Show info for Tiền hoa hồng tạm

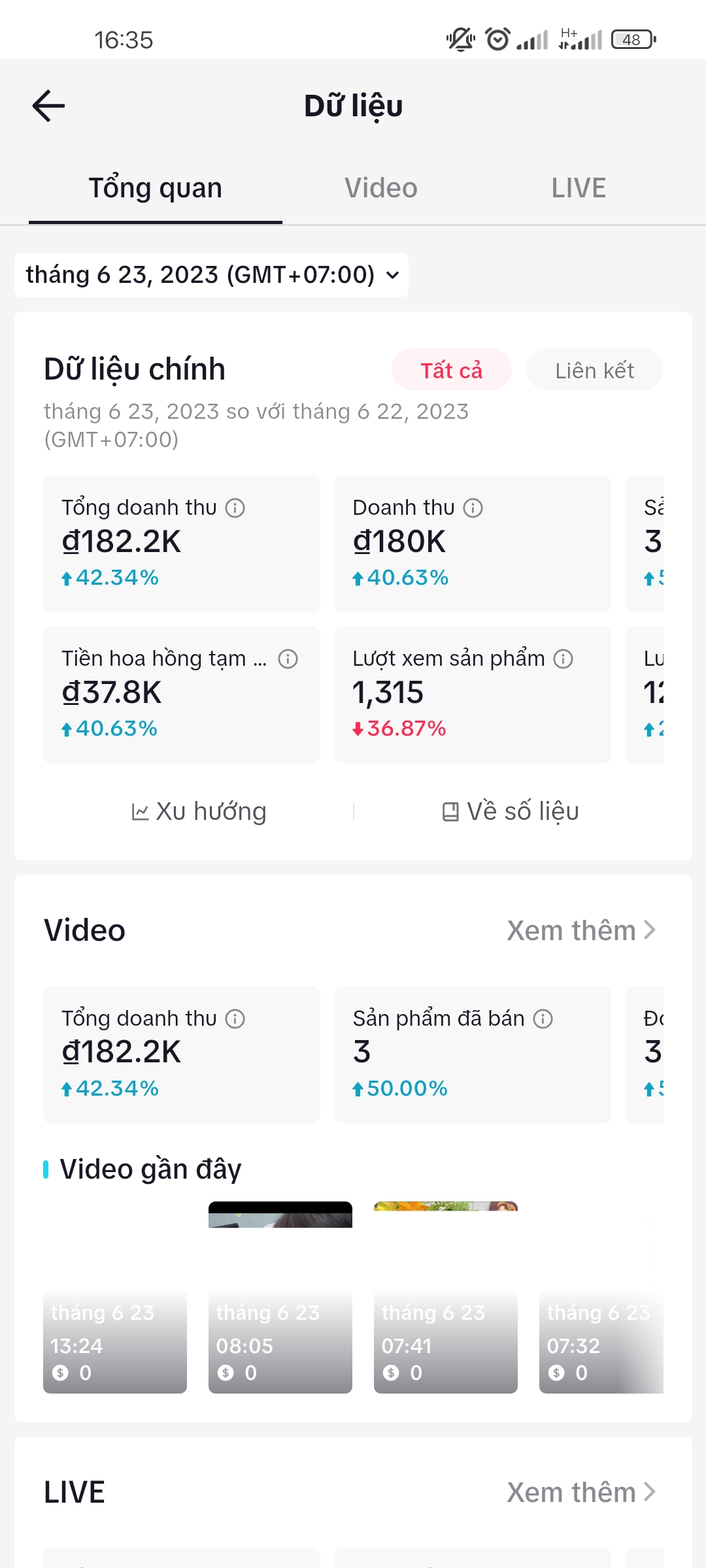[288, 659]
